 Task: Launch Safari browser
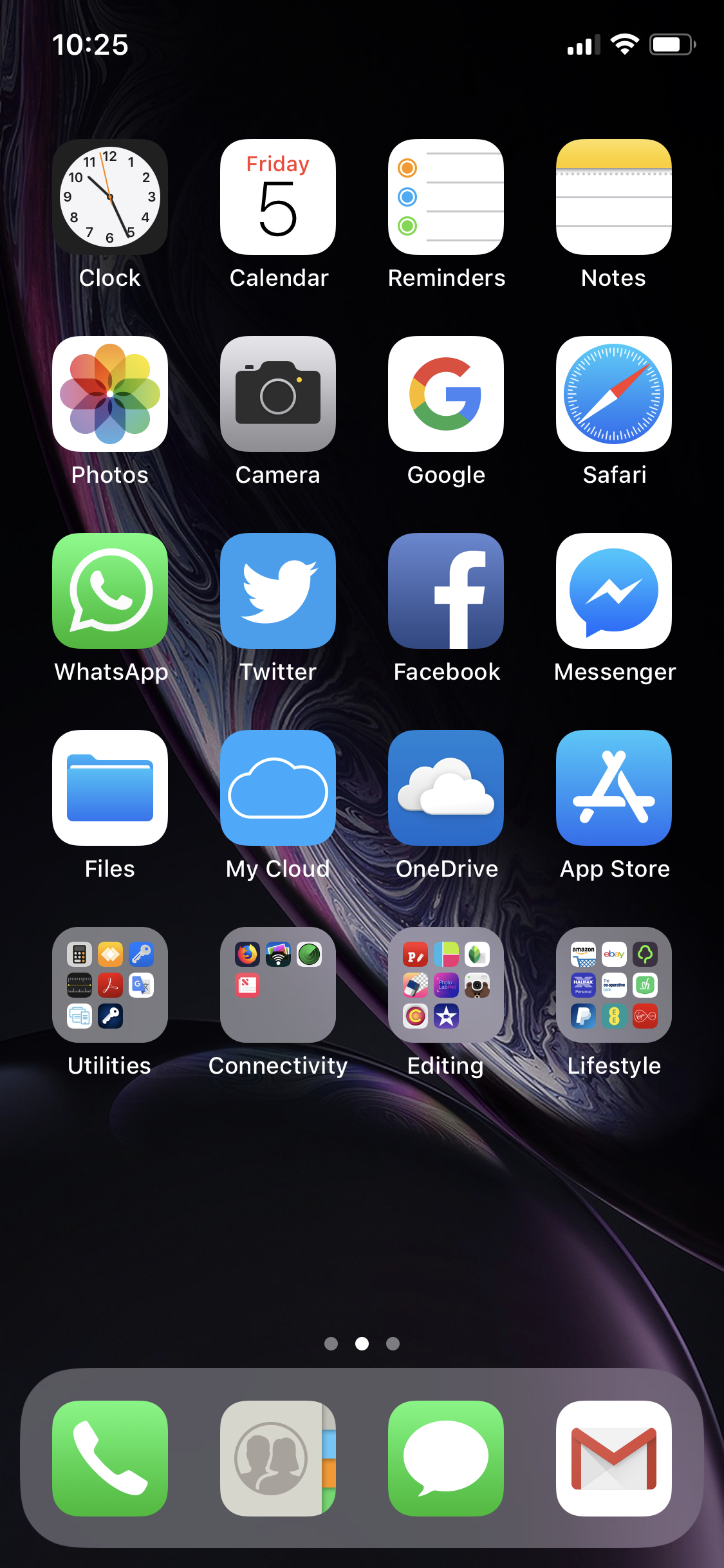(x=614, y=394)
